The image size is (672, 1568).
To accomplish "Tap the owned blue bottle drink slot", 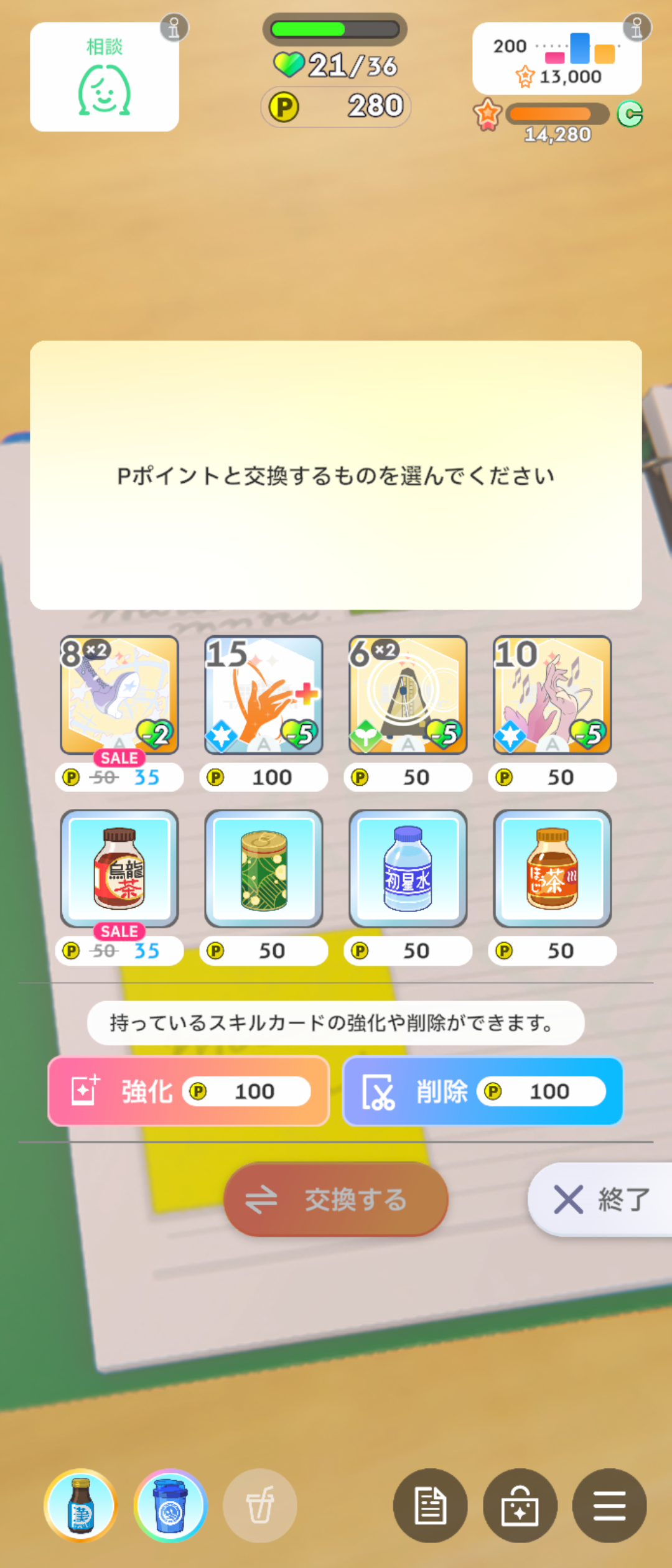I will click(x=81, y=1506).
